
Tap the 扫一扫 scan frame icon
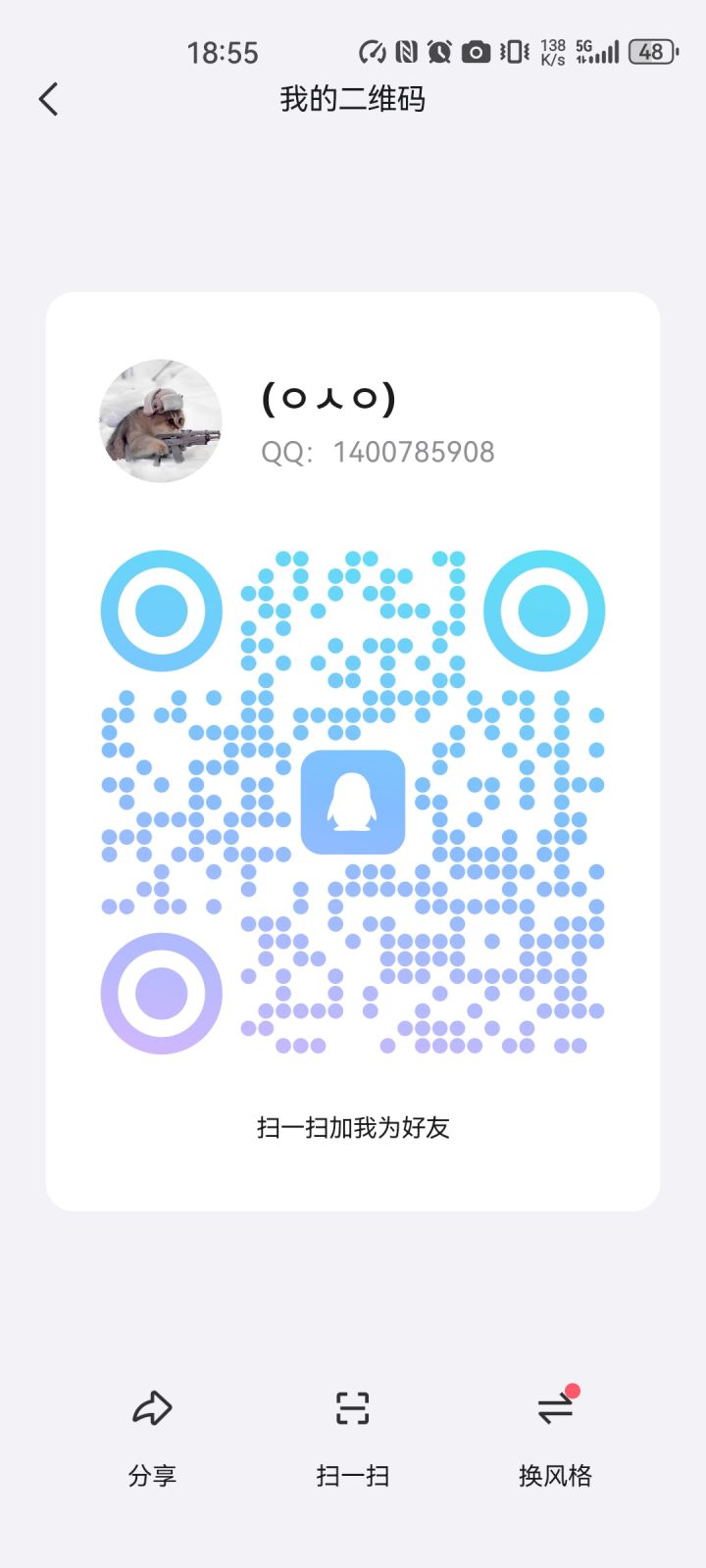[352, 1408]
